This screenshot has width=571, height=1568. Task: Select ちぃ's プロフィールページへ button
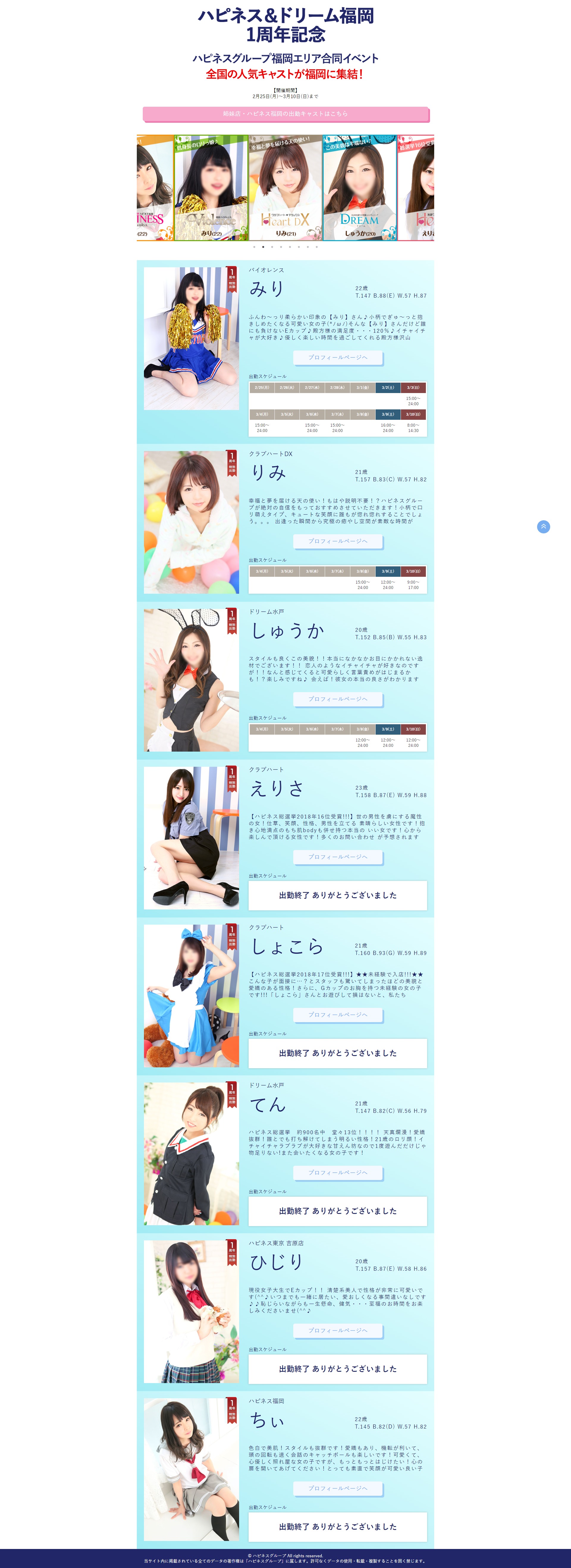point(337,1488)
